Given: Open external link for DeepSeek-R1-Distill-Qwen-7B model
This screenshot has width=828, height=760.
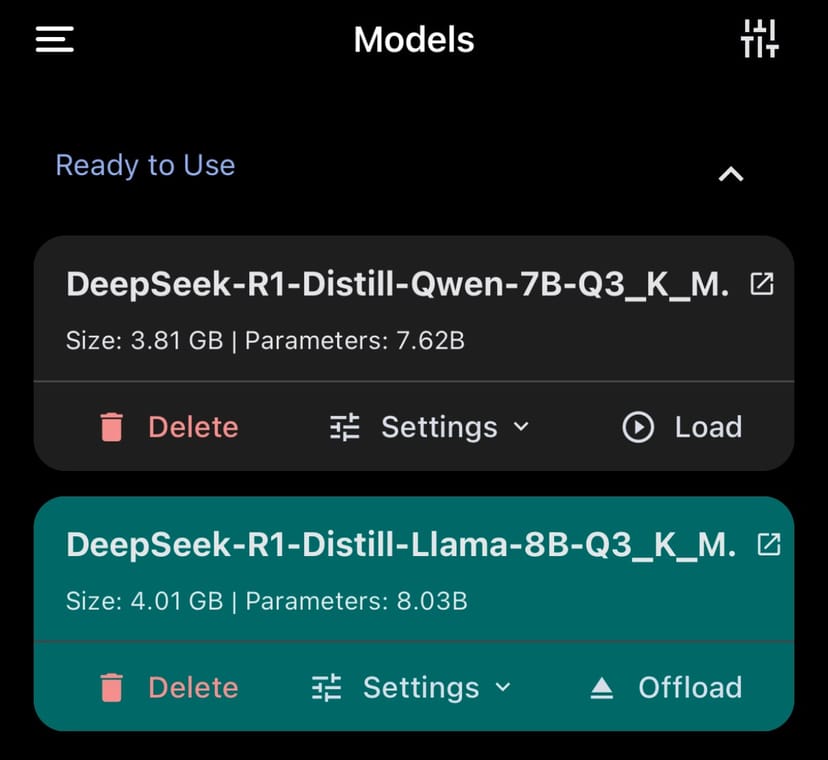Looking at the screenshot, I should pos(762,285).
